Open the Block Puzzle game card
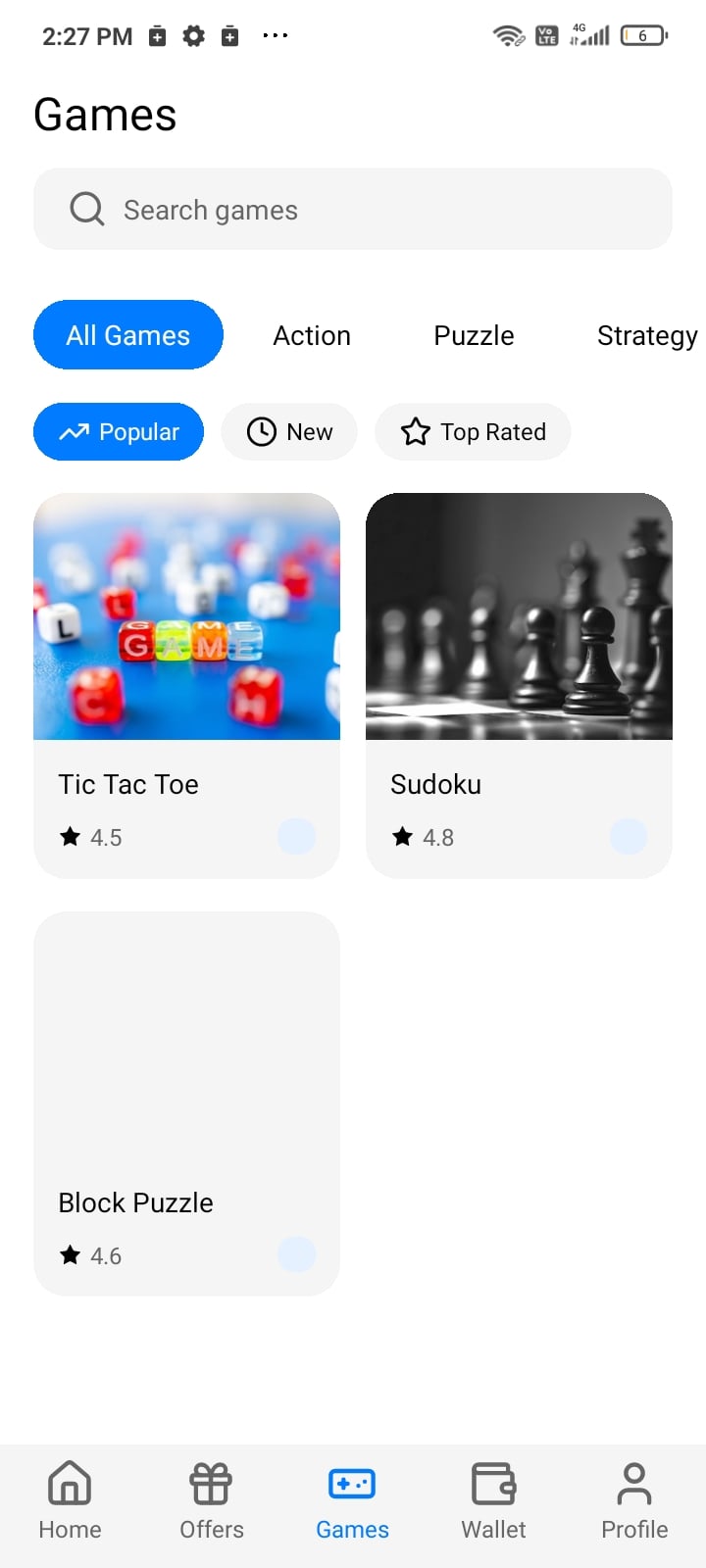This screenshot has width=706, height=1568. tap(186, 1103)
